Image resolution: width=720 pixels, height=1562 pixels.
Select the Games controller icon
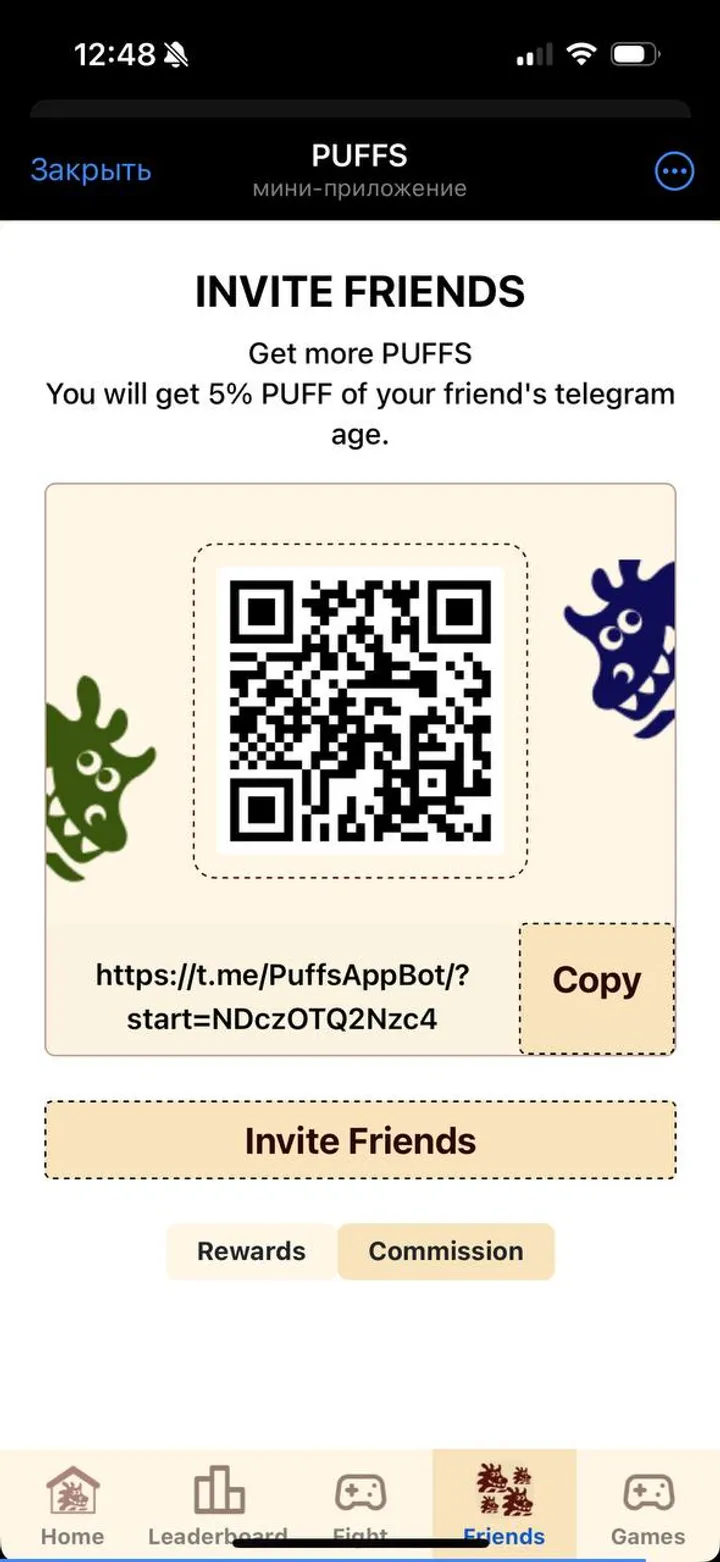point(646,1490)
